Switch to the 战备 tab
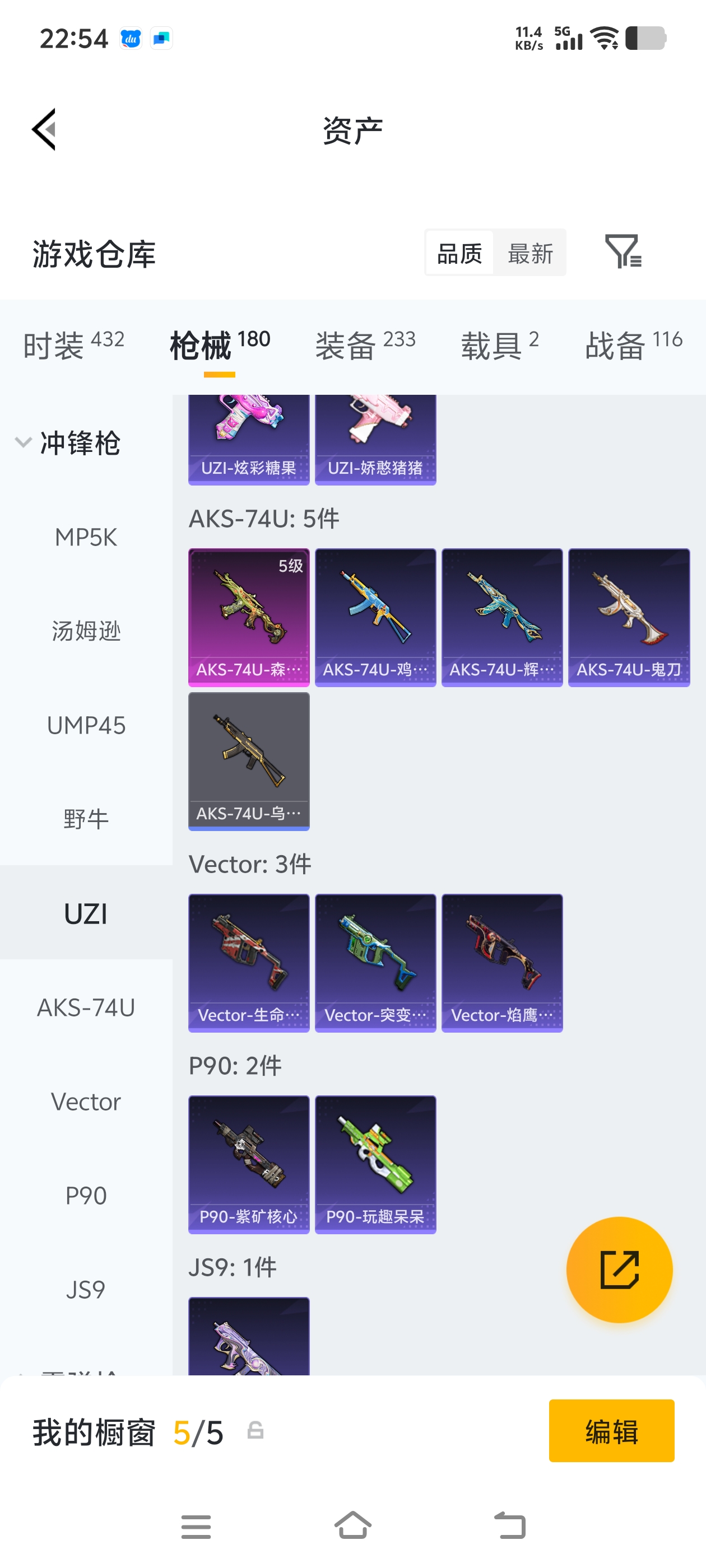The image size is (706, 1568). click(633, 345)
